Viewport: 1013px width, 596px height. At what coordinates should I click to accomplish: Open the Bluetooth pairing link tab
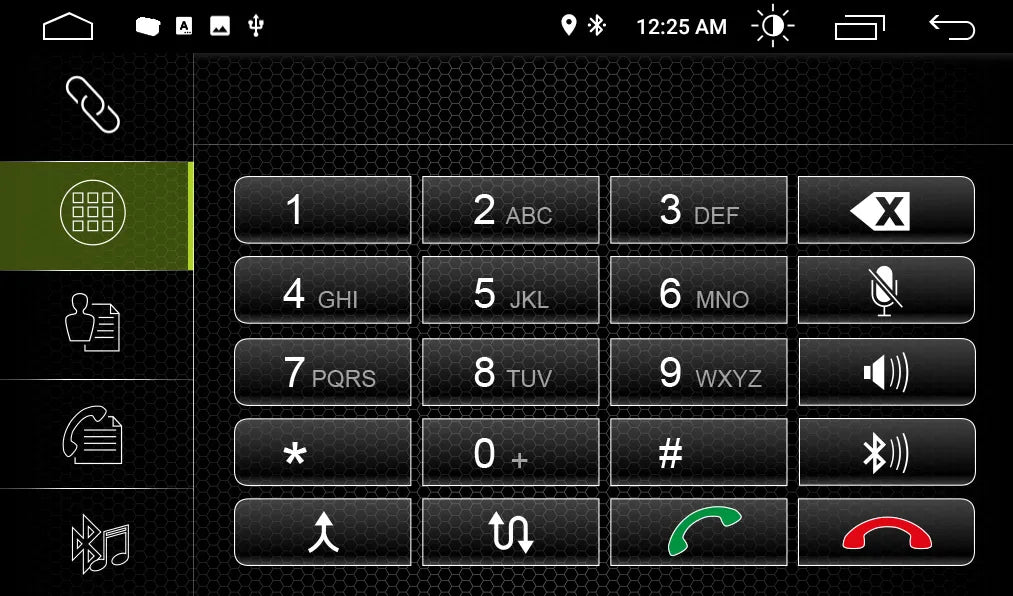[93, 105]
